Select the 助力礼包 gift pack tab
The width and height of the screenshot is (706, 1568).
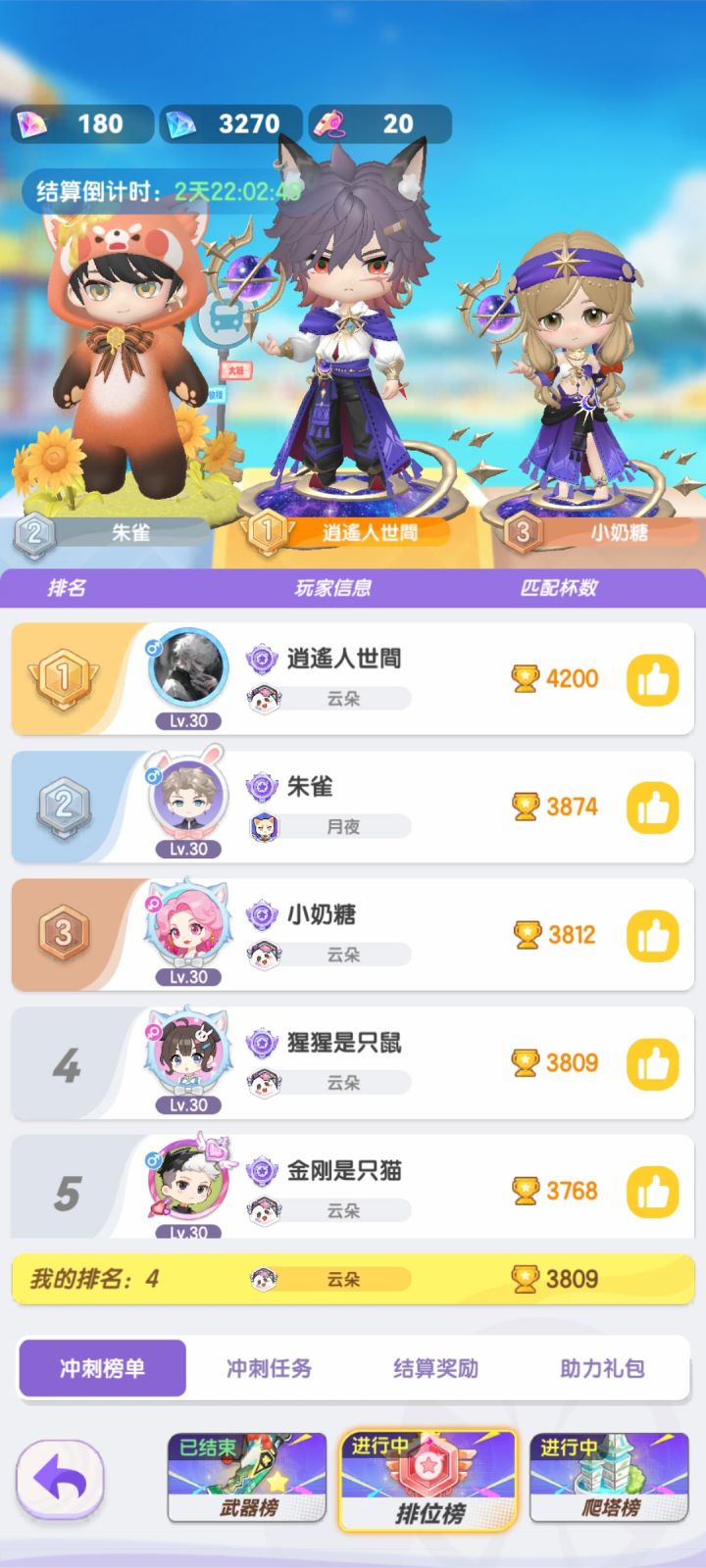[x=602, y=1369]
